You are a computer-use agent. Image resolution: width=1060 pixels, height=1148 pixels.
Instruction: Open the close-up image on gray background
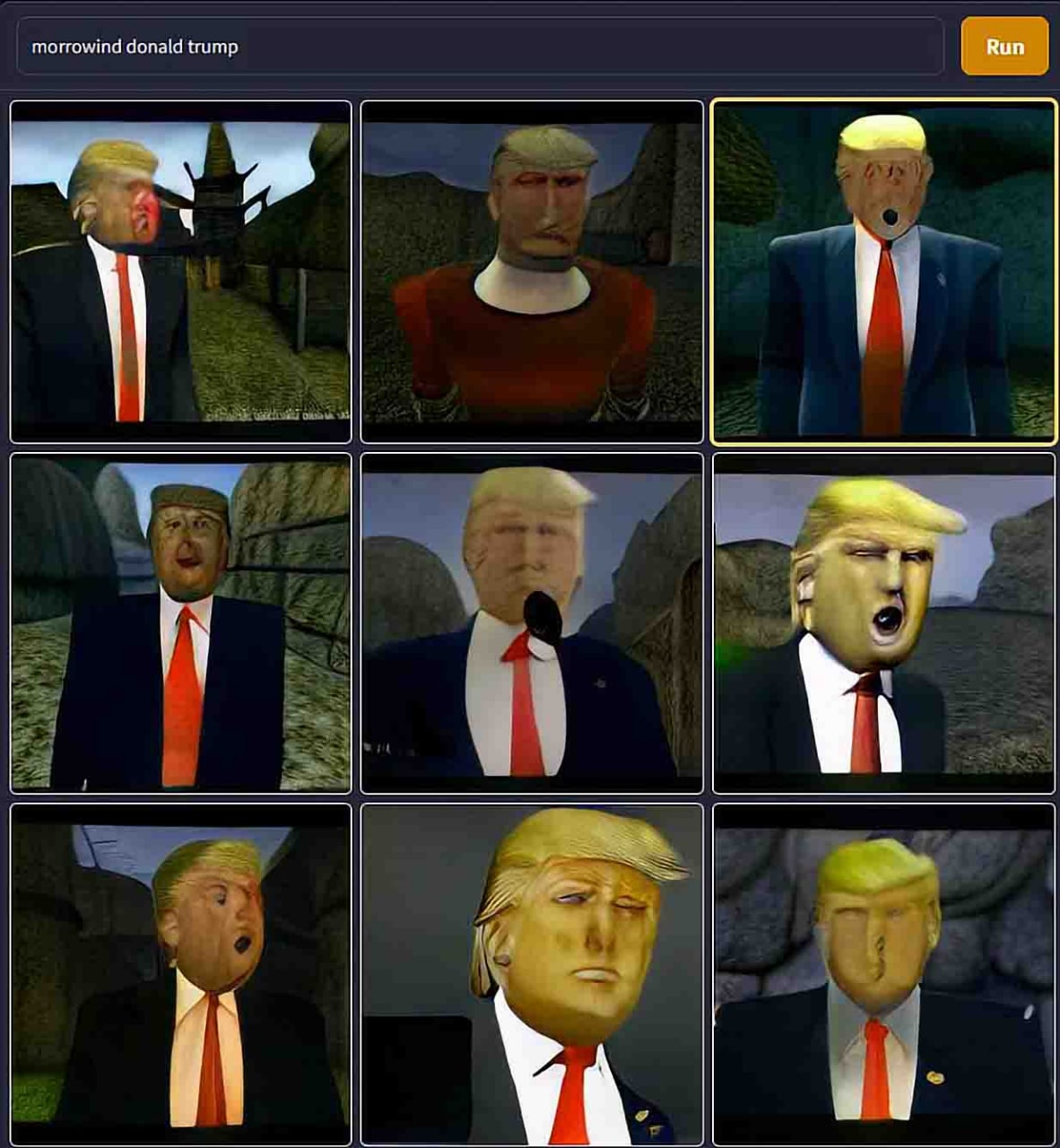532,975
